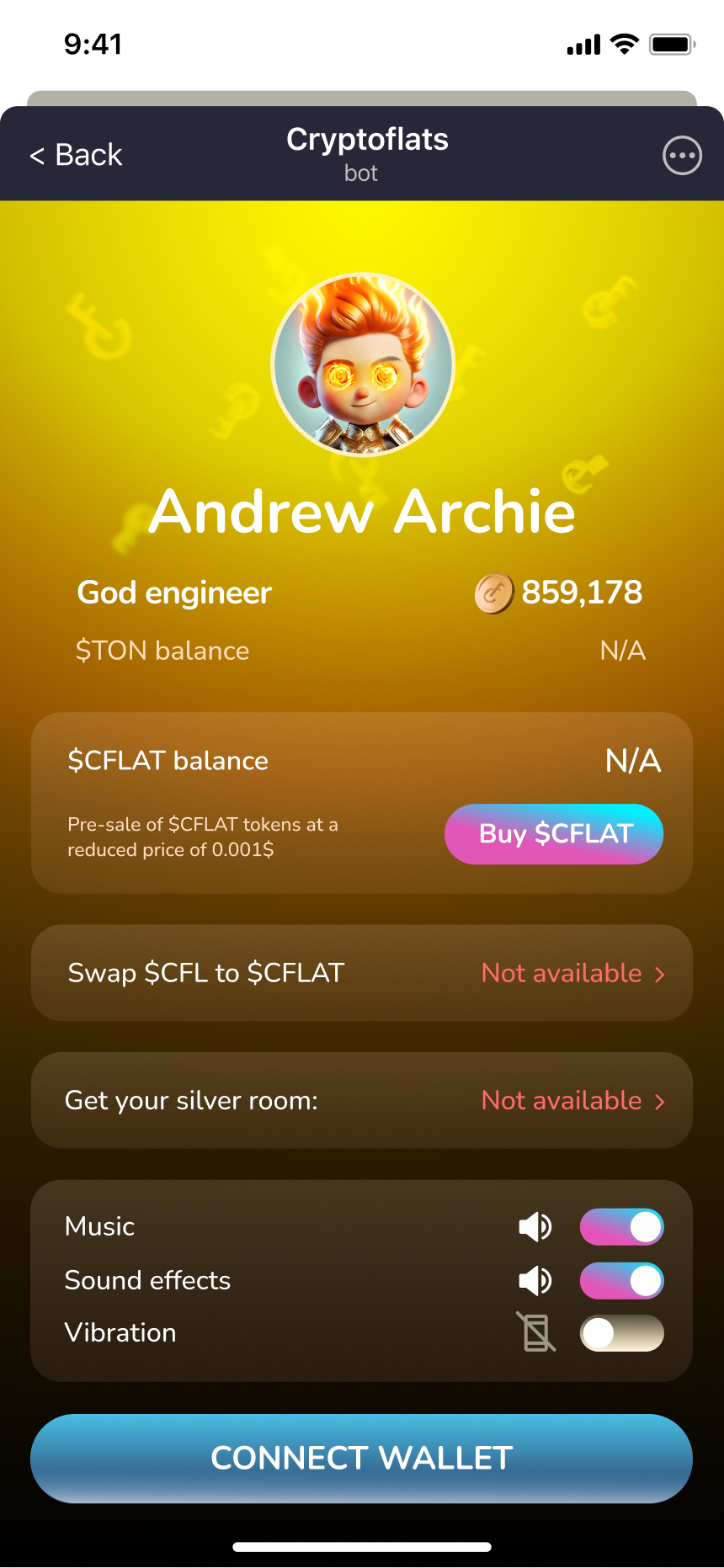Open the three-dot overflow menu
This screenshot has width=724, height=1568.
point(682,155)
